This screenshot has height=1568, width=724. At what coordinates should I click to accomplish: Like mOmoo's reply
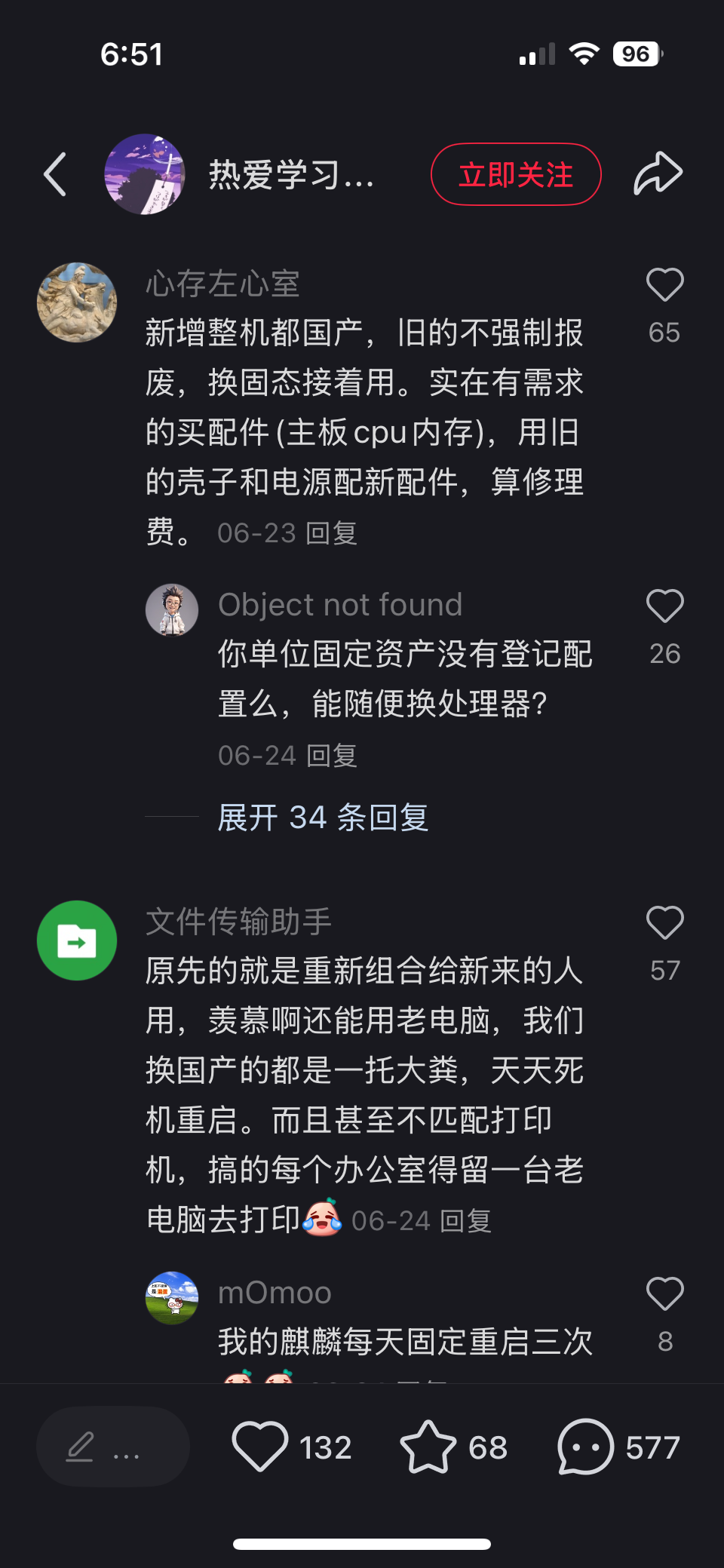[664, 1294]
